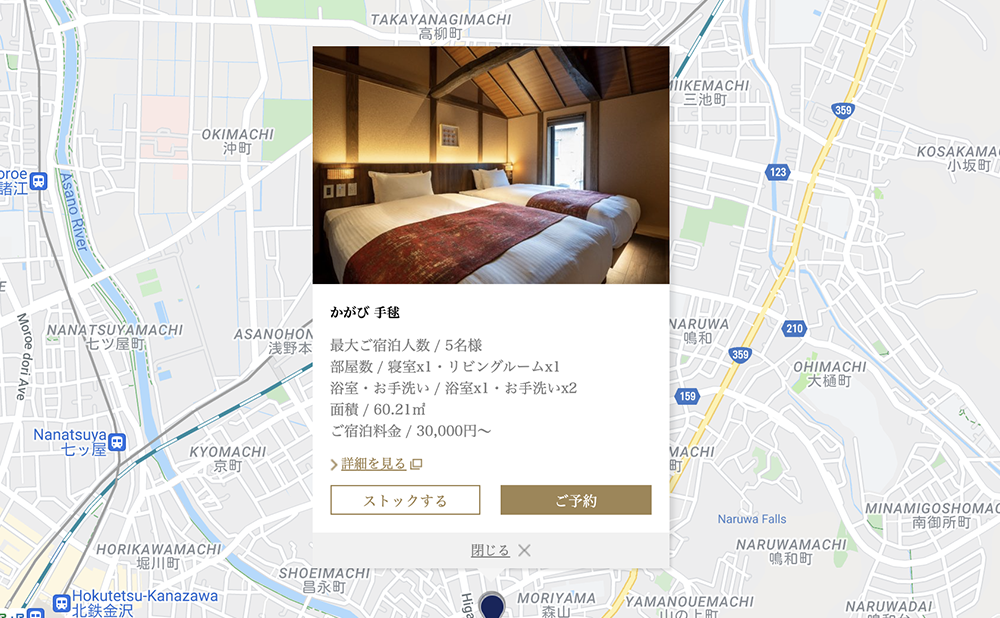
Task: Tap ご予約 to make a reservation
Action: (576, 500)
